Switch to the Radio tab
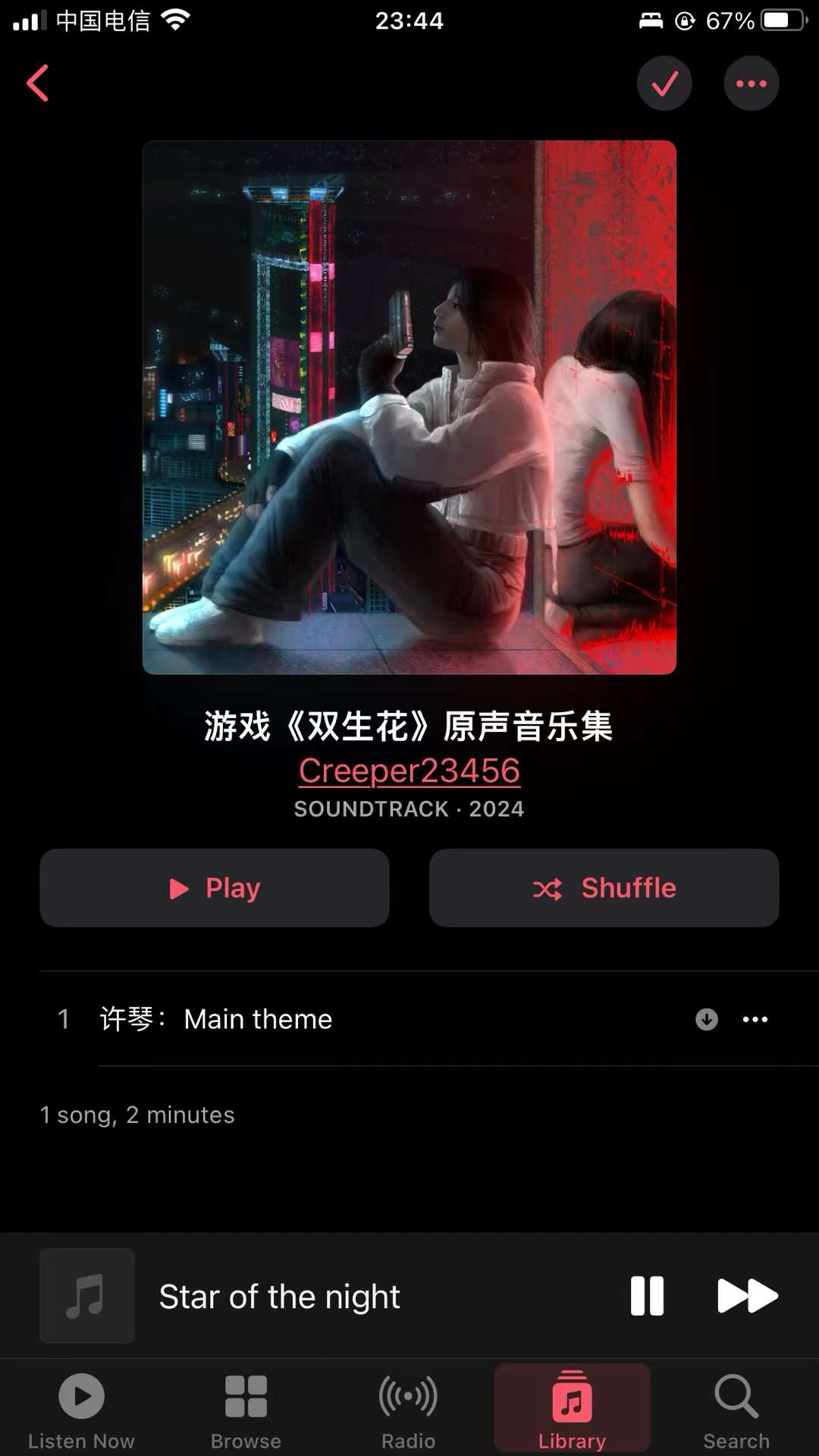The height and width of the screenshot is (1456, 819). pos(408,1410)
